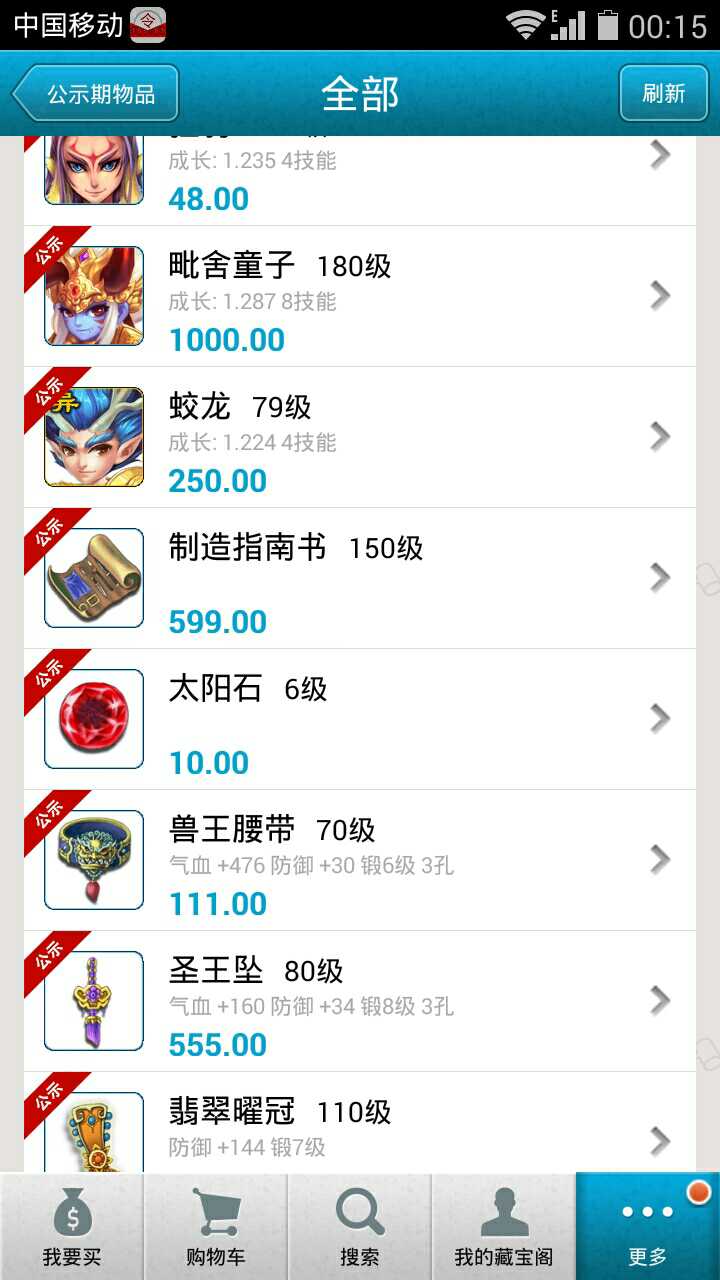Screen dimensions: 720x1280
Task: Switch to the 我要买 tab
Action: (72, 1227)
